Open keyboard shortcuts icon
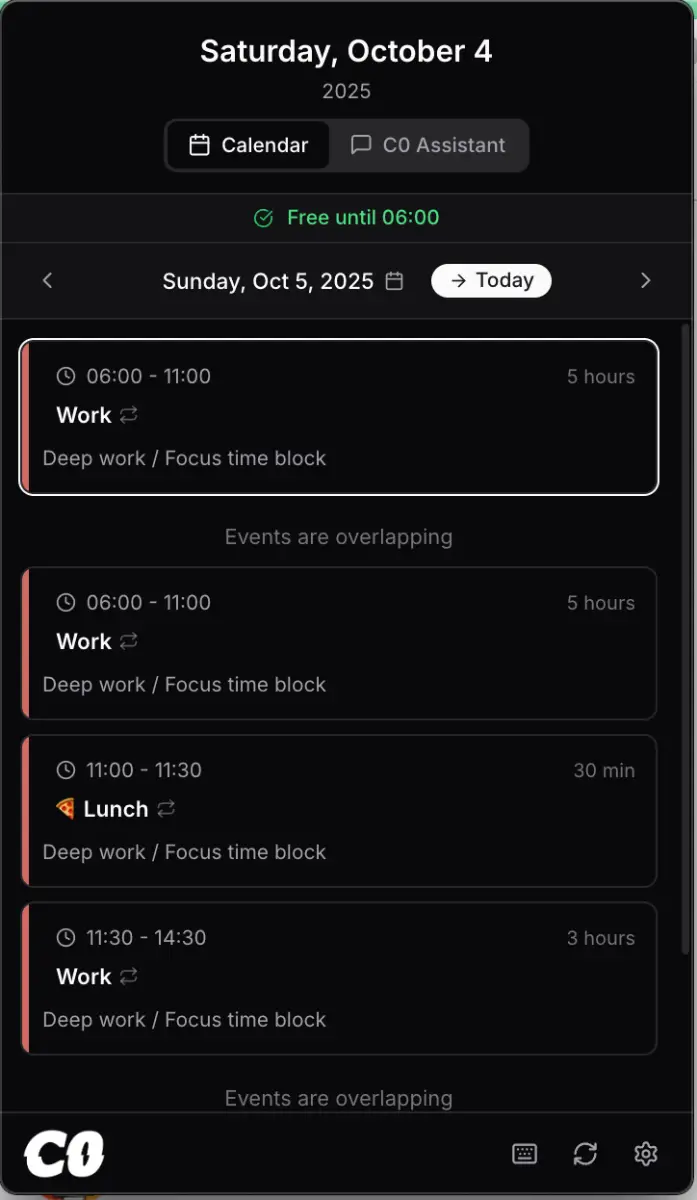Screen dimensions: 697x1200 [x=524, y=1154]
